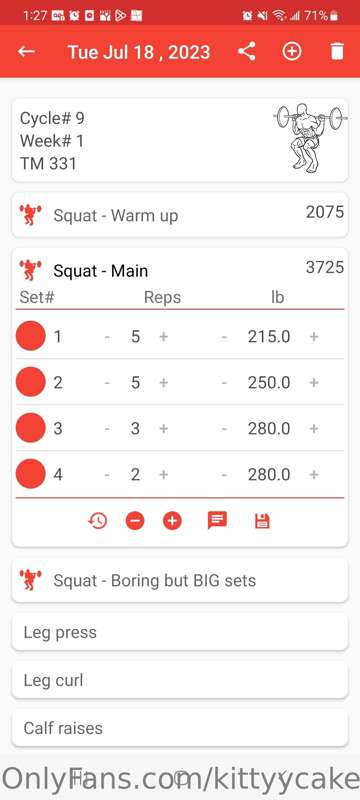
Task: Add a new exercise via plus circle in the header
Action: click(x=292, y=52)
